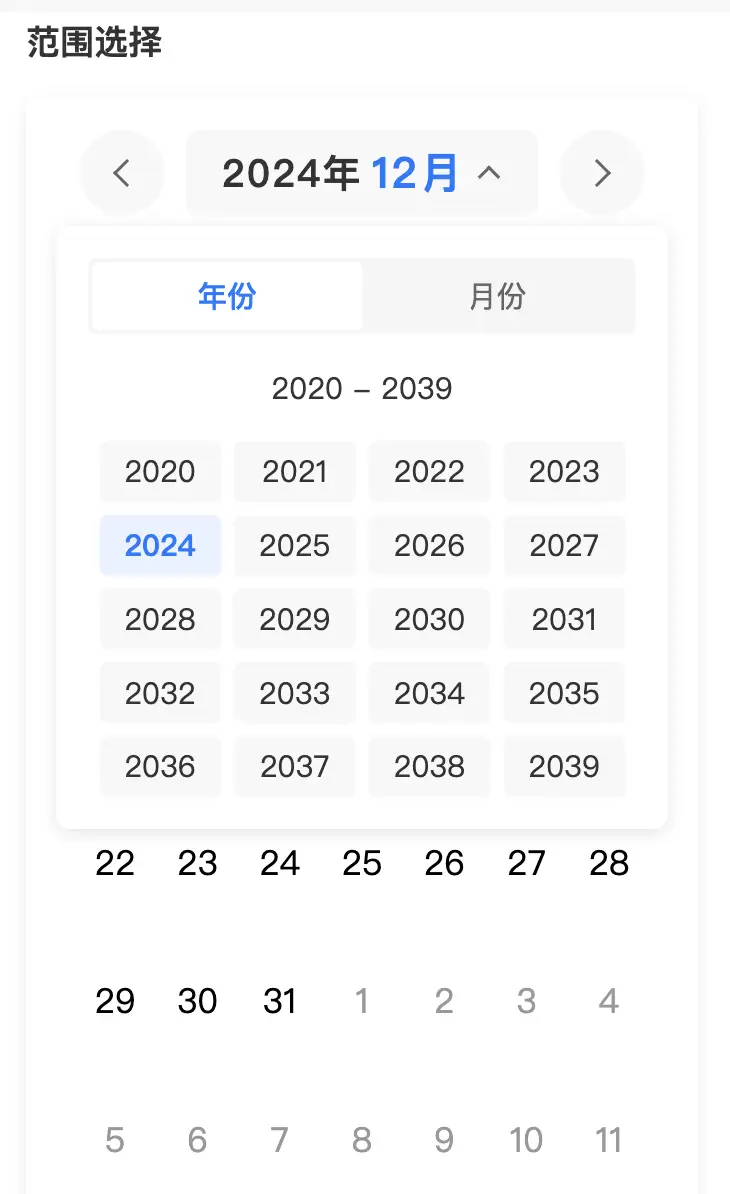Tap date 25 in the calendar
The width and height of the screenshot is (730, 1194).
[x=362, y=864]
